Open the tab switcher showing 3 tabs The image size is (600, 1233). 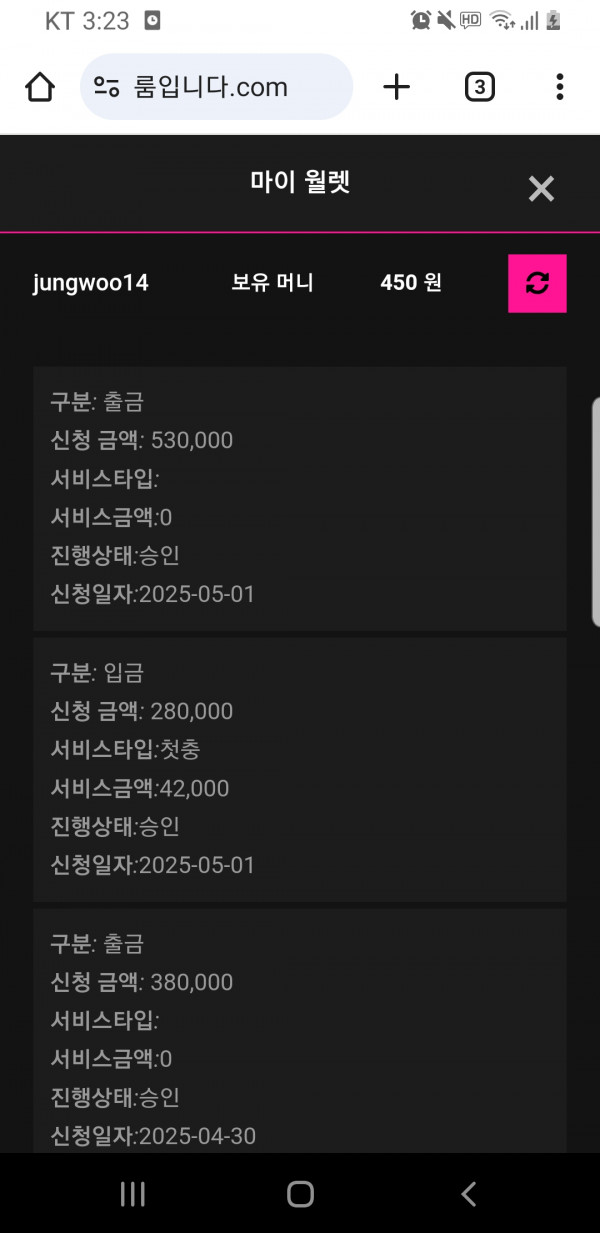click(480, 87)
